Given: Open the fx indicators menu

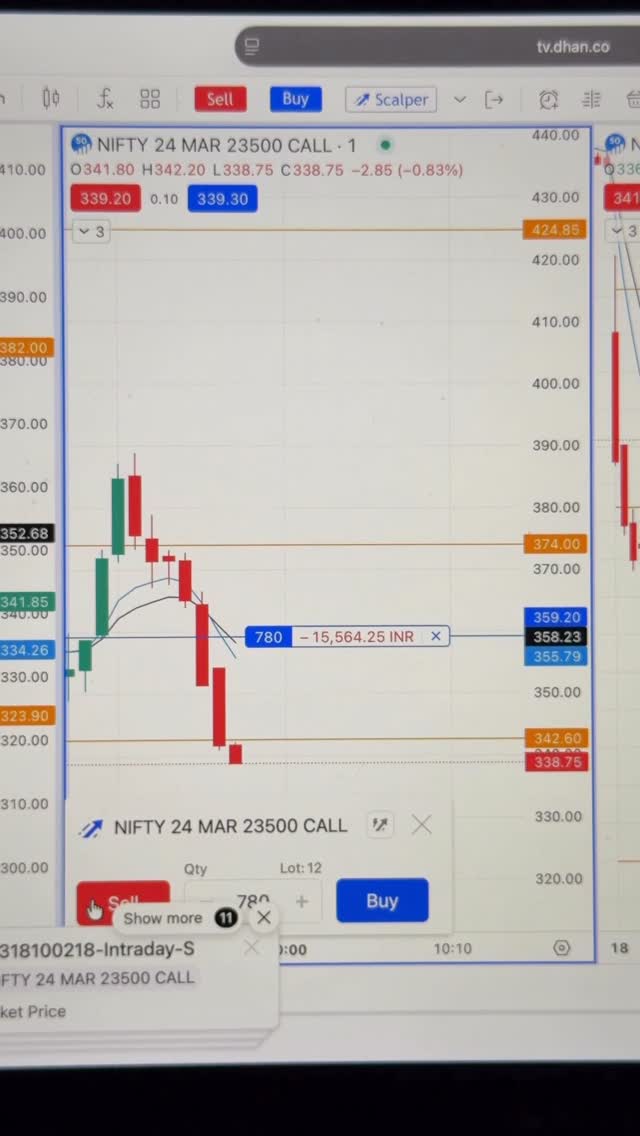Looking at the screenshot, I should point(105,99).
